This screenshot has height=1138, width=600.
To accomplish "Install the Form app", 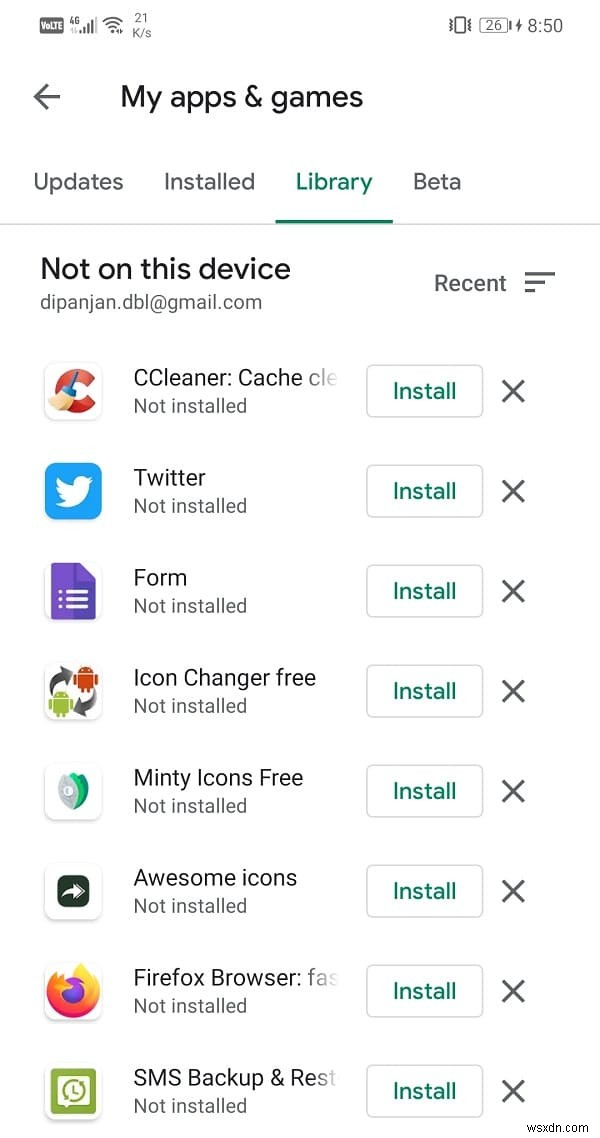I will (424, 591).
